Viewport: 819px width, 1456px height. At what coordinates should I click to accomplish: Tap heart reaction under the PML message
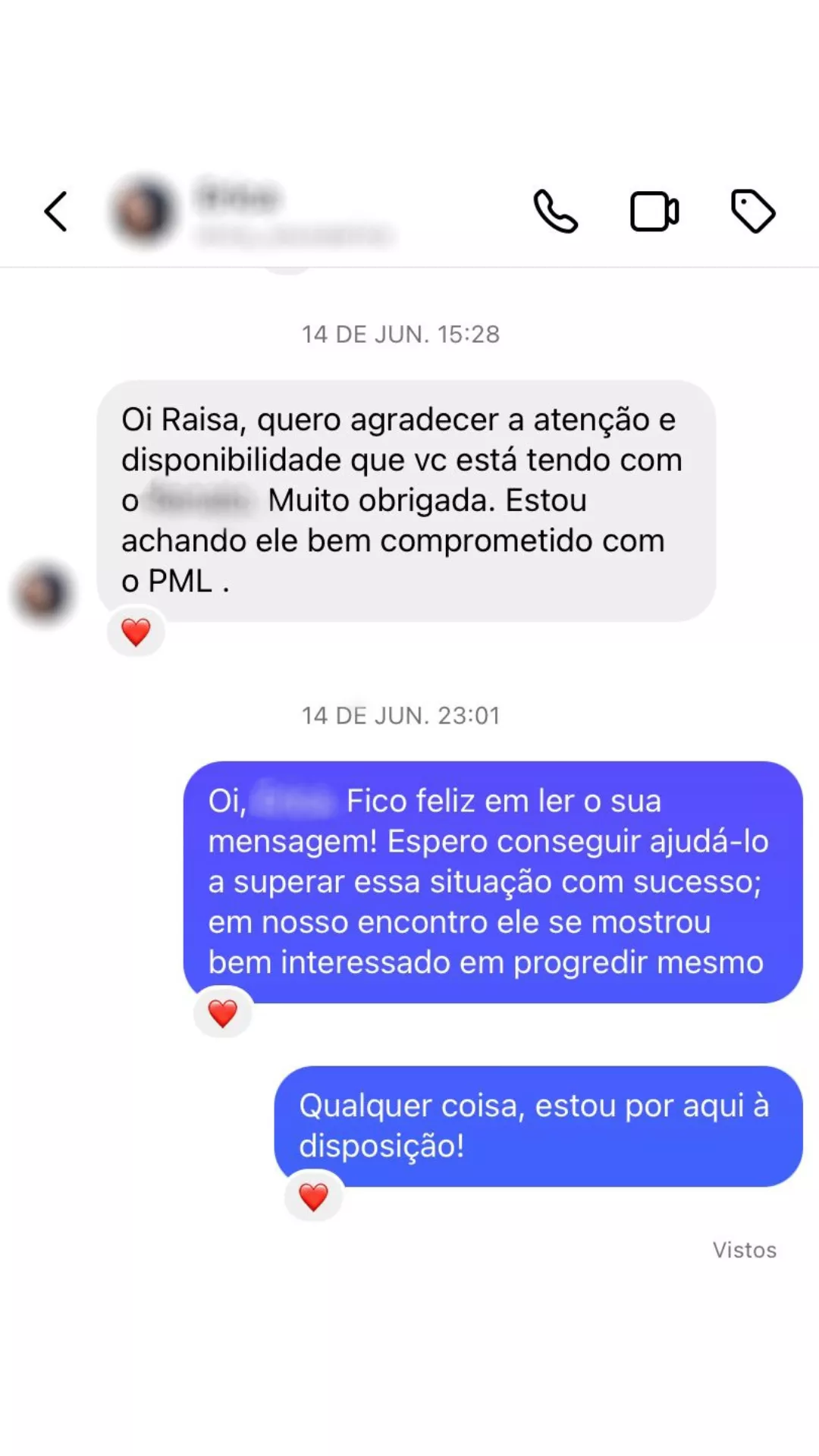(136, 632)
